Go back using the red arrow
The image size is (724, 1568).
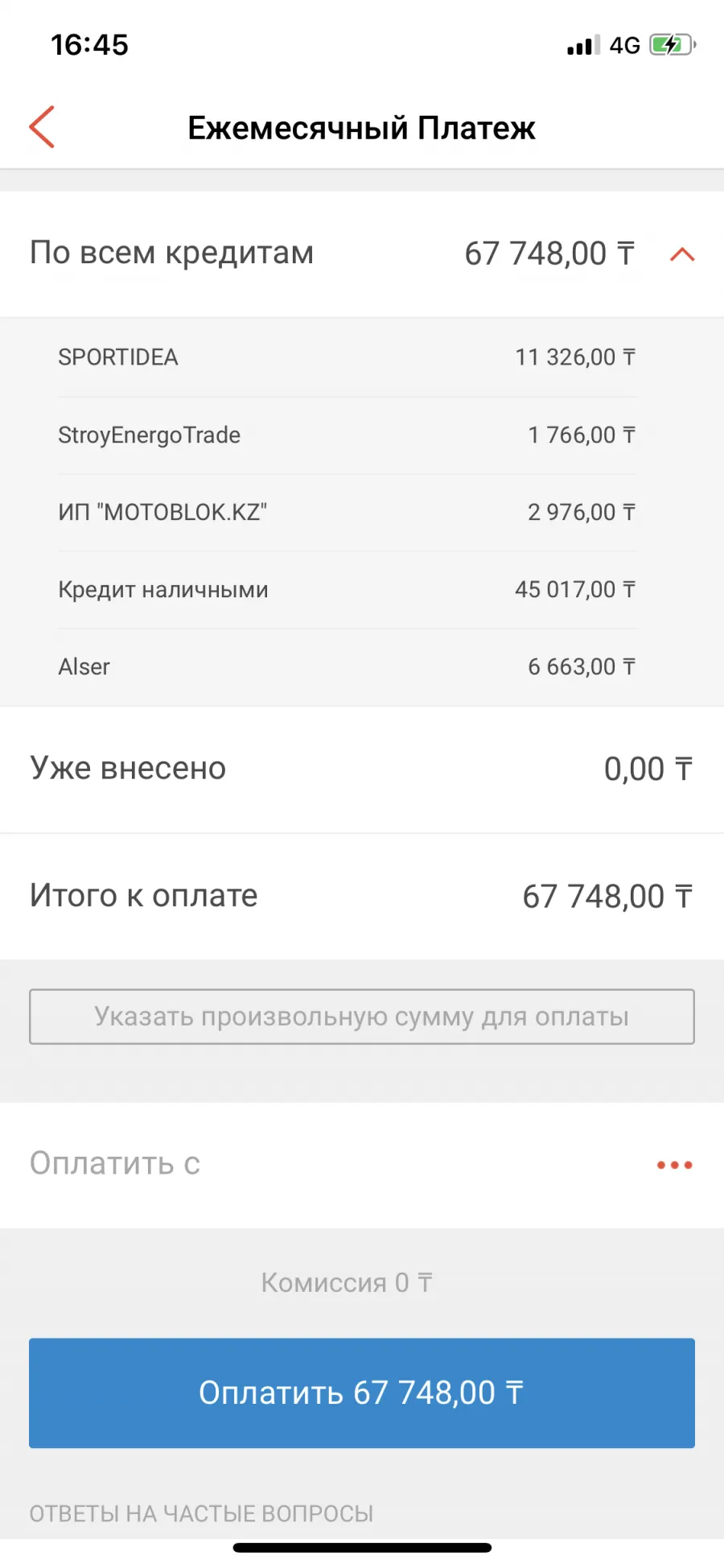42,127
